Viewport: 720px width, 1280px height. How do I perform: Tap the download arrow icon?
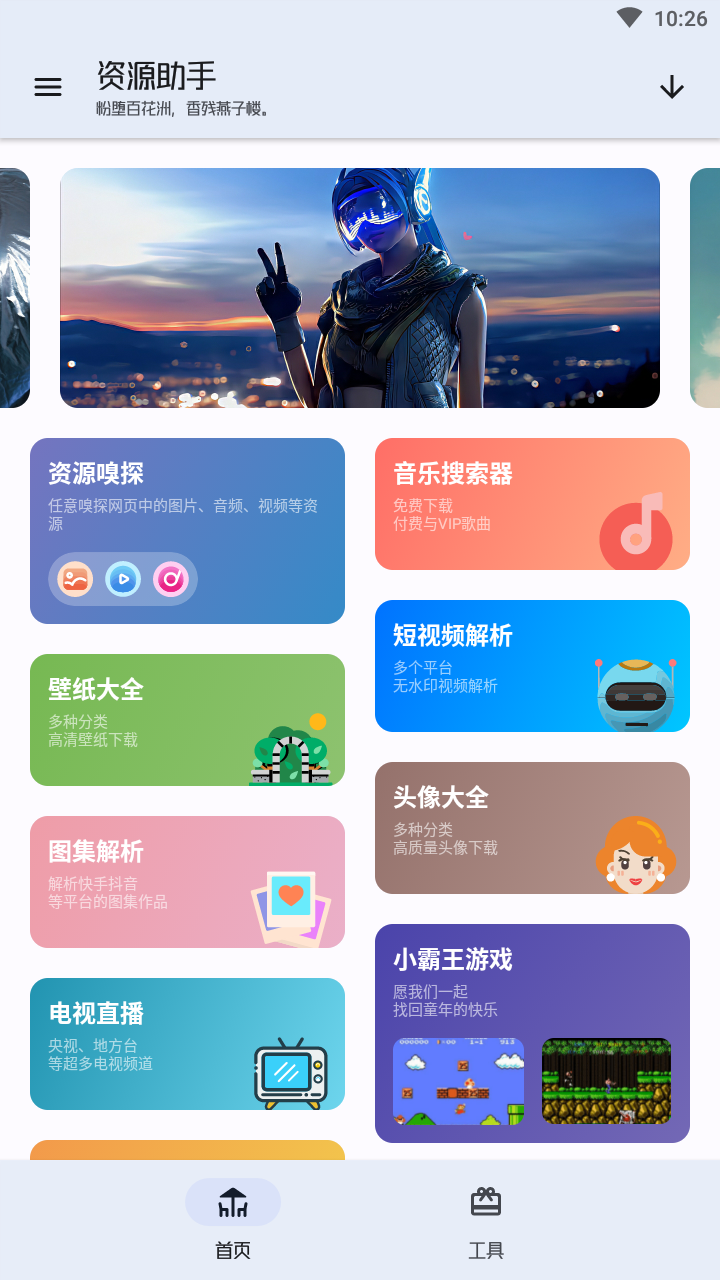[x=672, y=87]
